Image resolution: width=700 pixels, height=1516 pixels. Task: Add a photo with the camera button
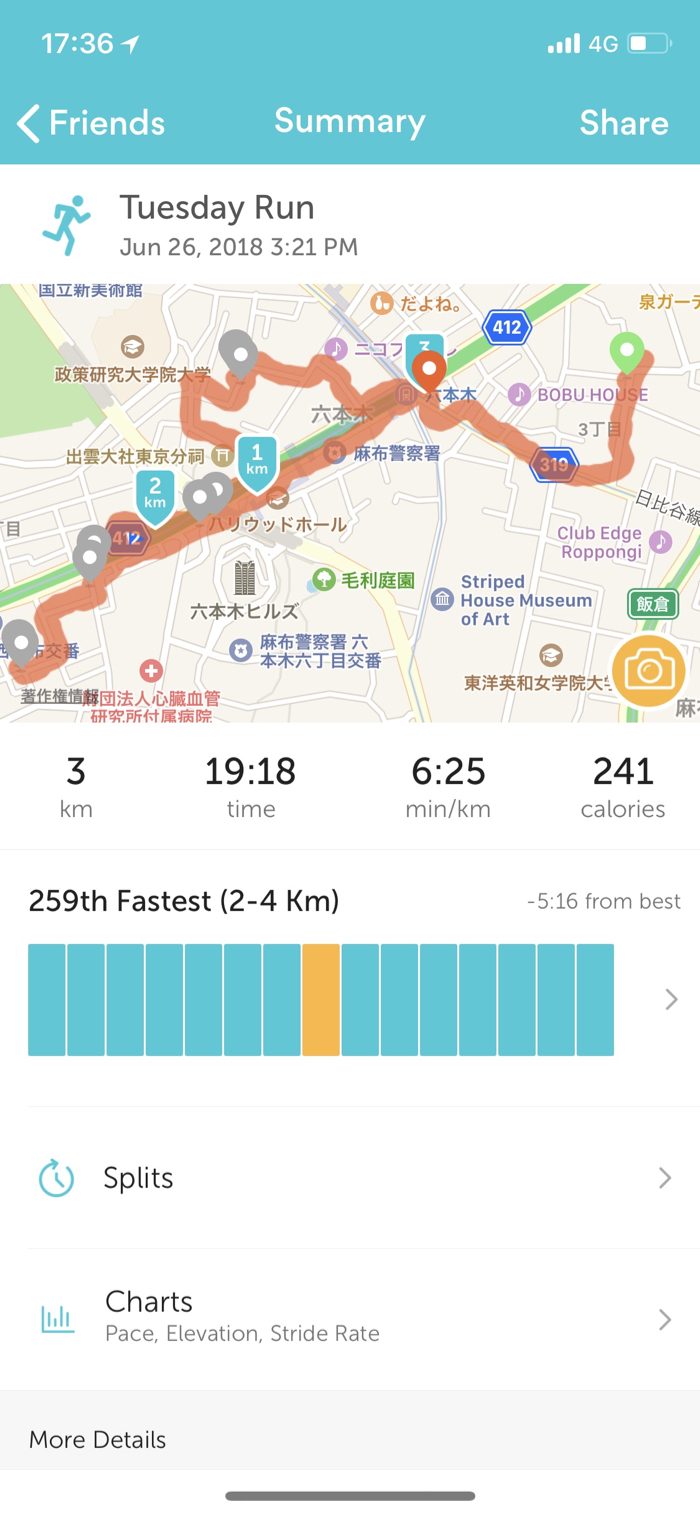[648, 670]
